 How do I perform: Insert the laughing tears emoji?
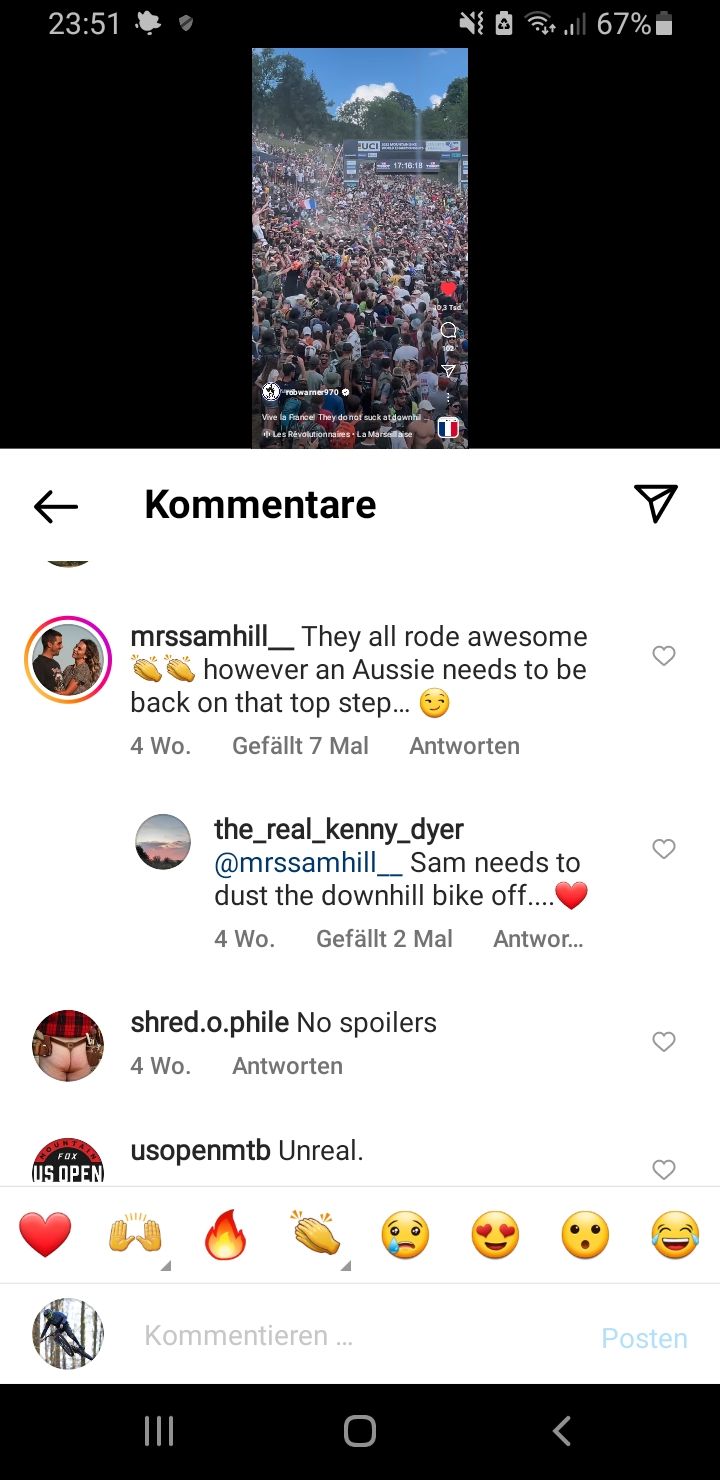point(675,1235)
